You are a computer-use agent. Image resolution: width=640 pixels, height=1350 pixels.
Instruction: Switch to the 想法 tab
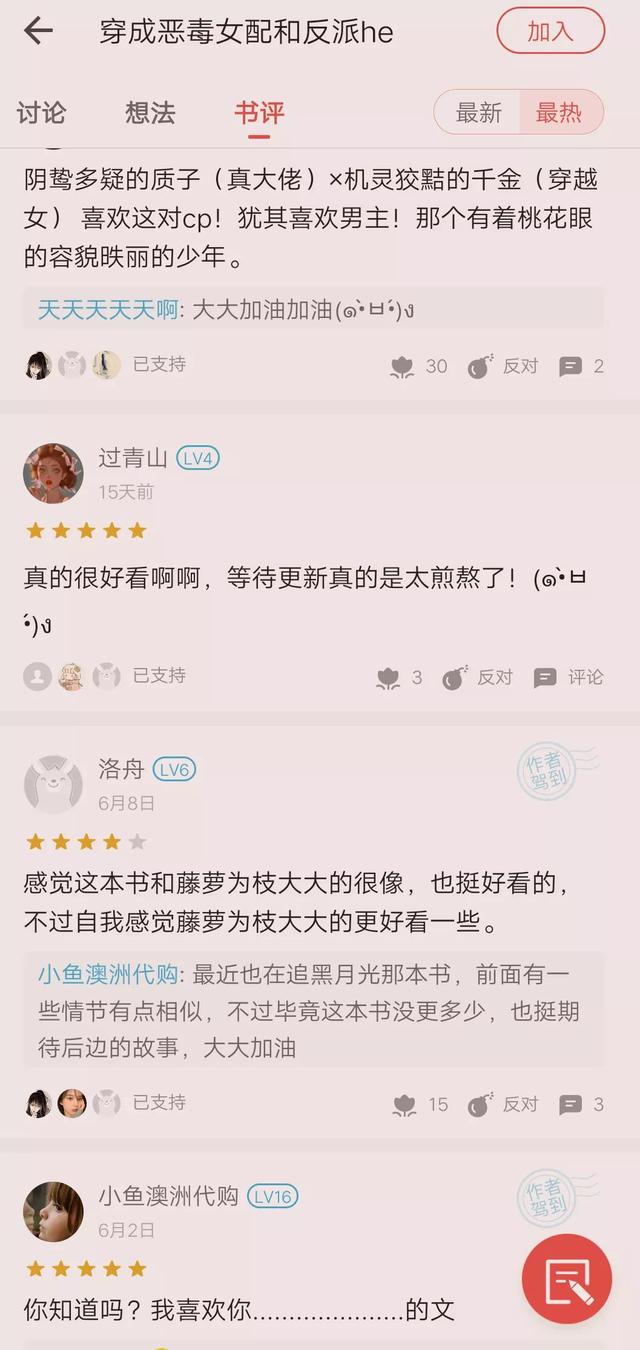150,113
